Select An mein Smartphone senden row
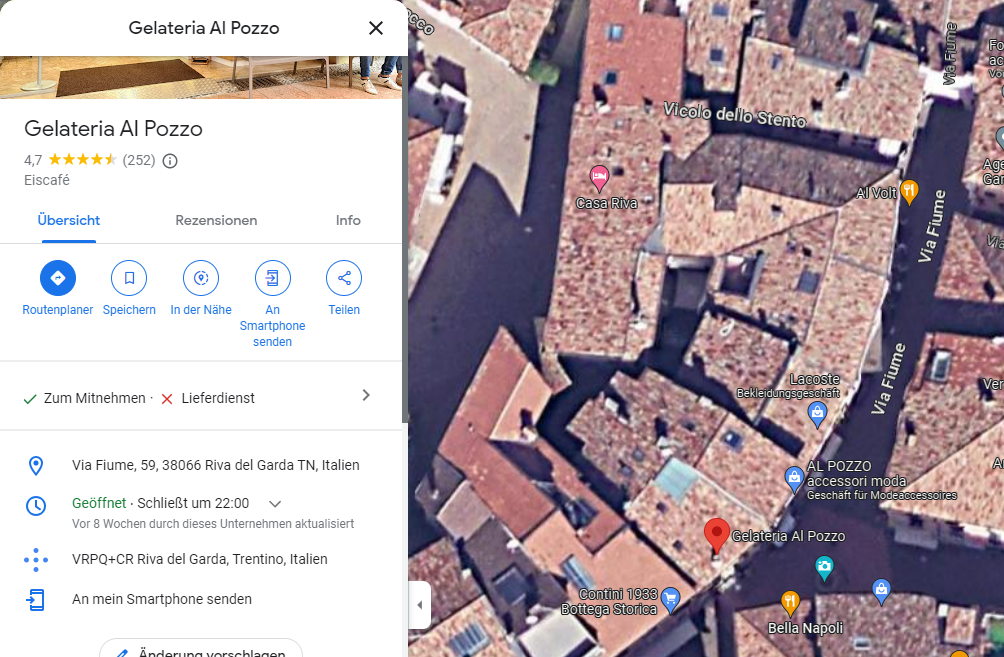 point(162,599)
